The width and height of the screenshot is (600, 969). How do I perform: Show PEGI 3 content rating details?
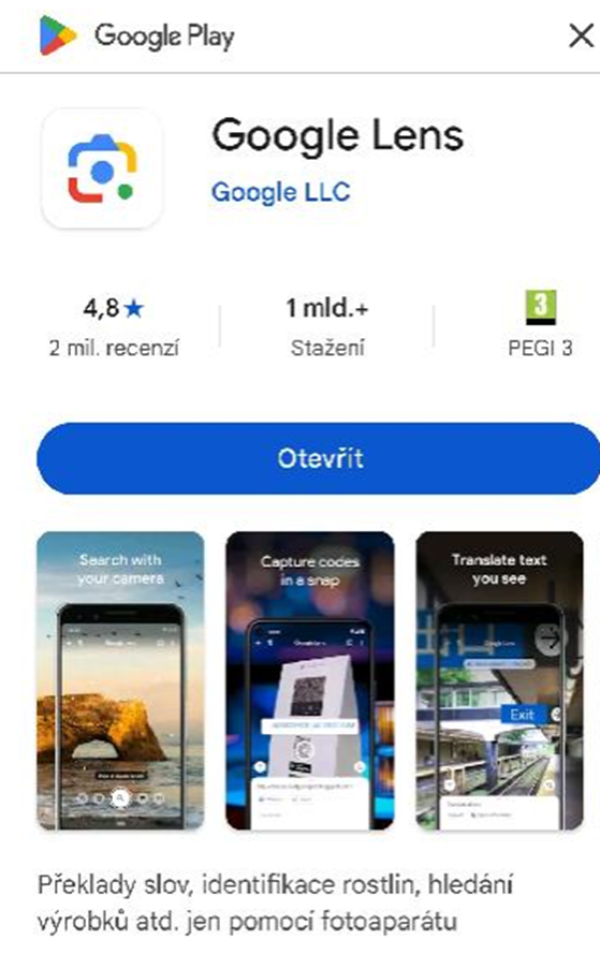(x=540, y=326)
